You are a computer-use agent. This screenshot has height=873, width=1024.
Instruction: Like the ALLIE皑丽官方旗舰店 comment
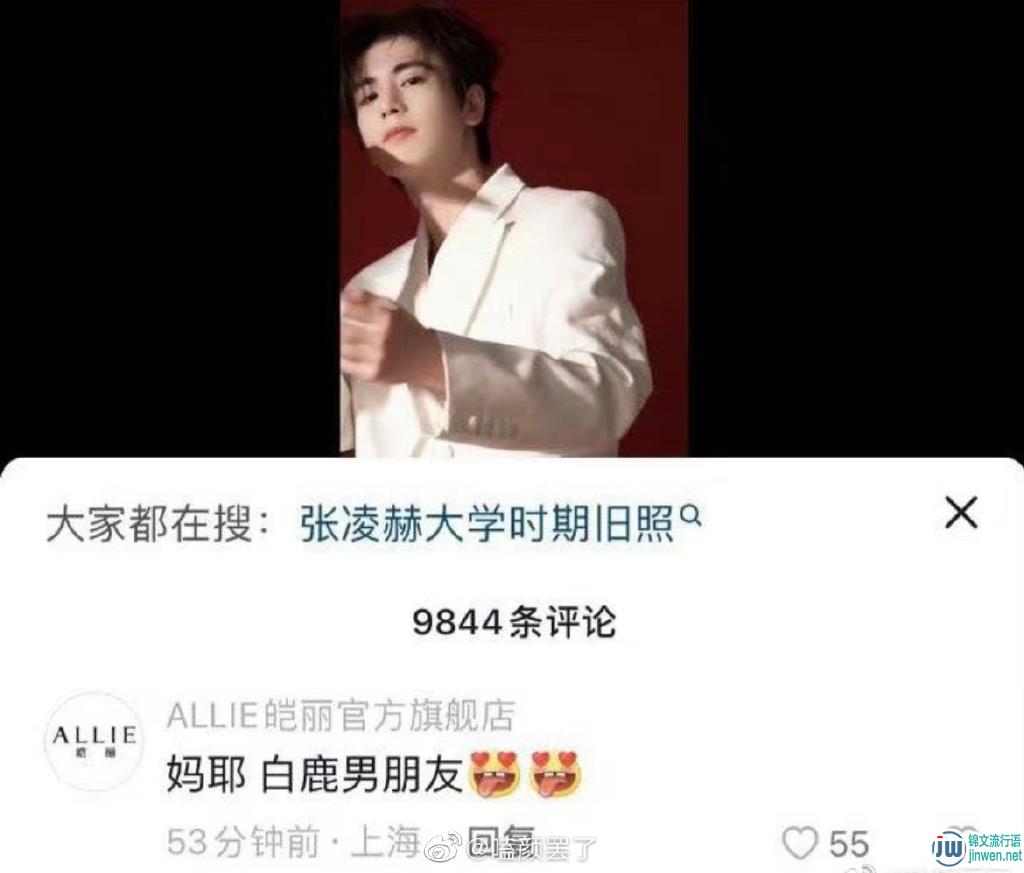click(799, 843)
